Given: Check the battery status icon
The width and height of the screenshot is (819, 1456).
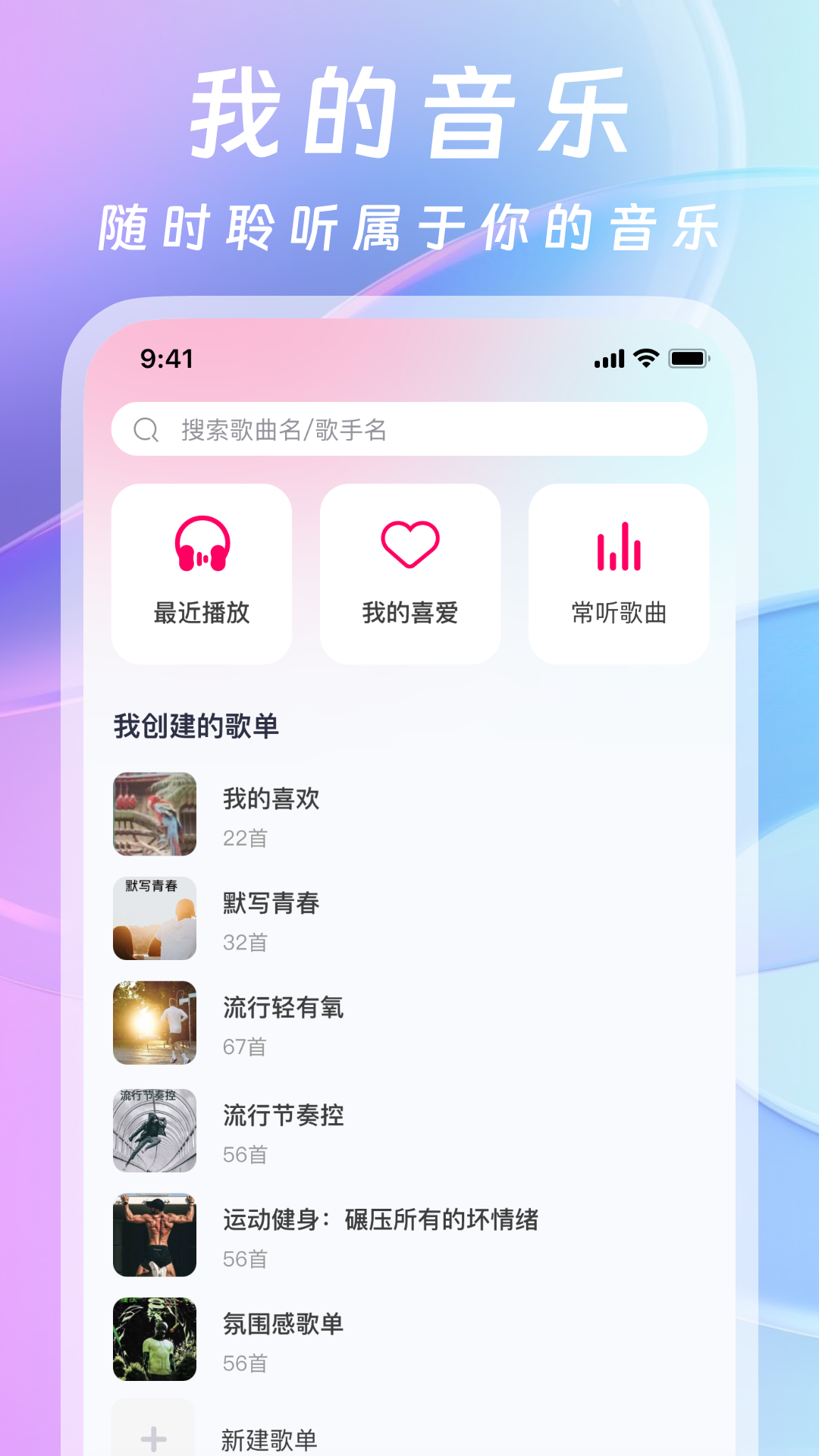Looking at the screenshot, I should coord(689,358).
